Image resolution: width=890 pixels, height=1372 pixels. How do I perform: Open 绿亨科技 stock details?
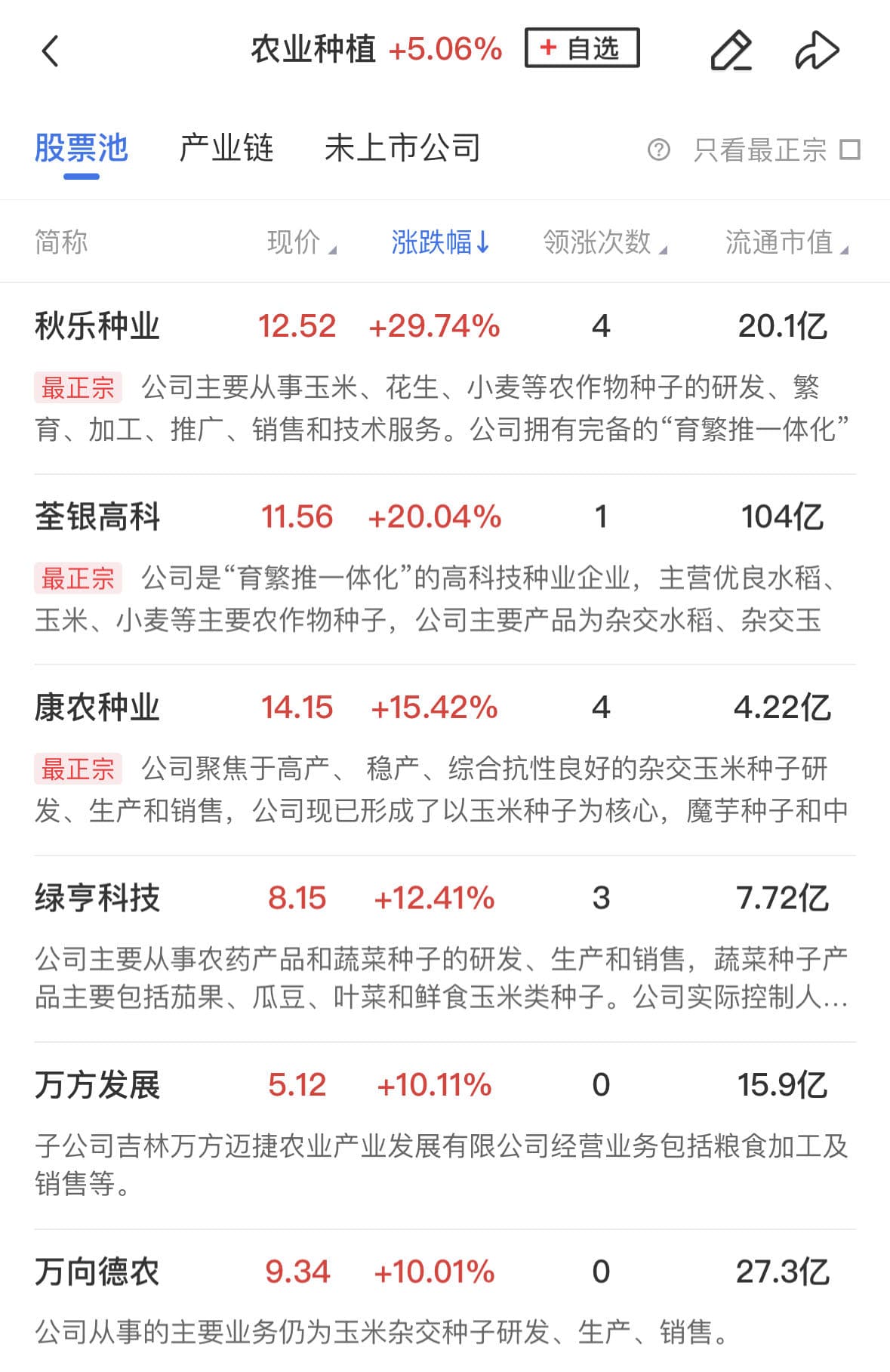[97, 898]
